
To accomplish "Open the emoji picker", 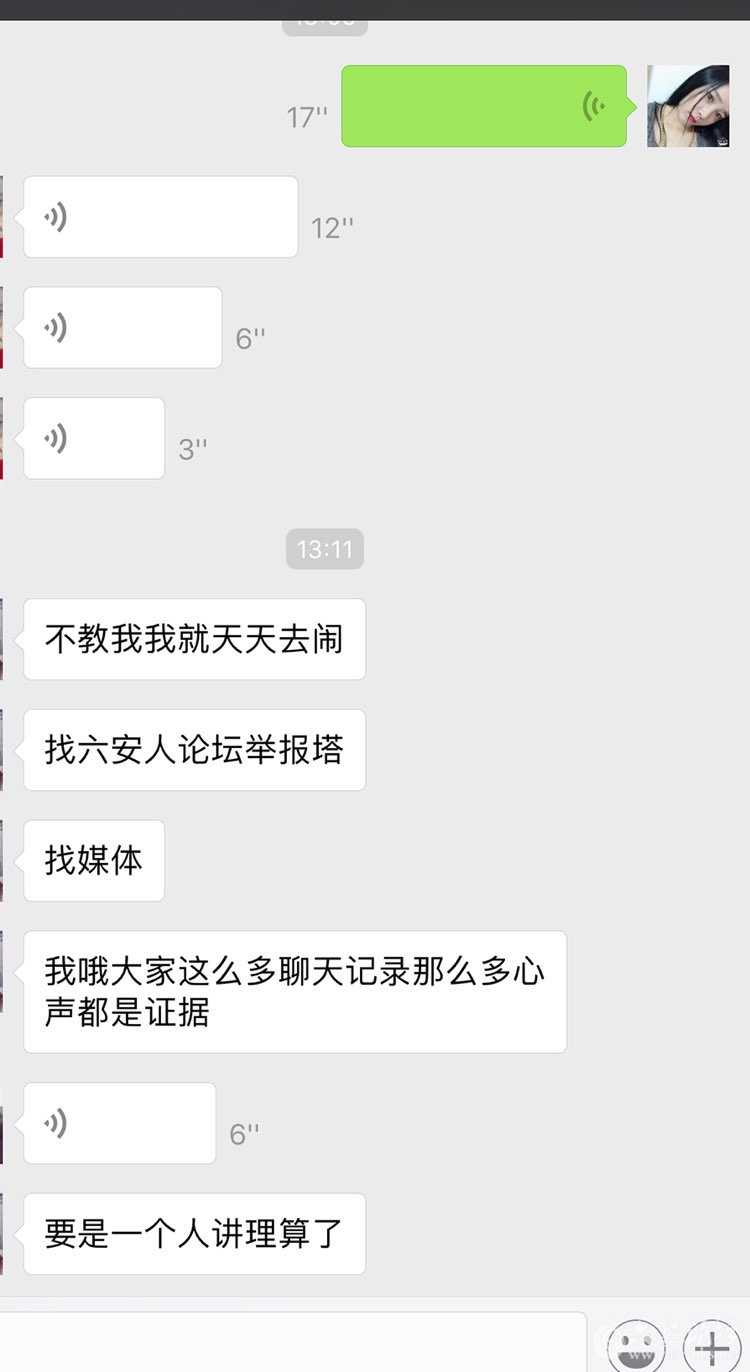I will pyautogui.click(x=636, y=1345).
